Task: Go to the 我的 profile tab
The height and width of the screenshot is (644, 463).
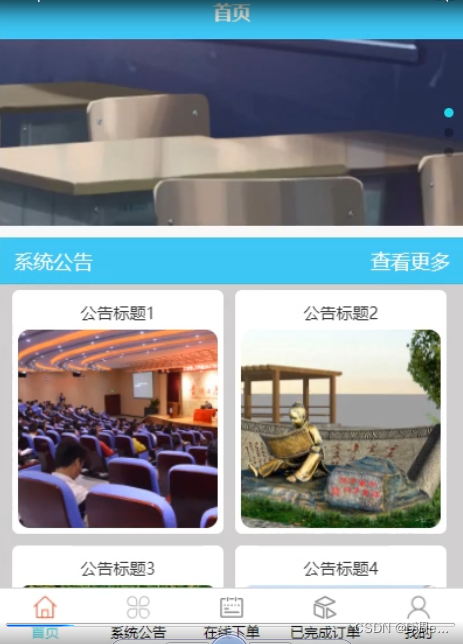Action: tap(418, 616)
